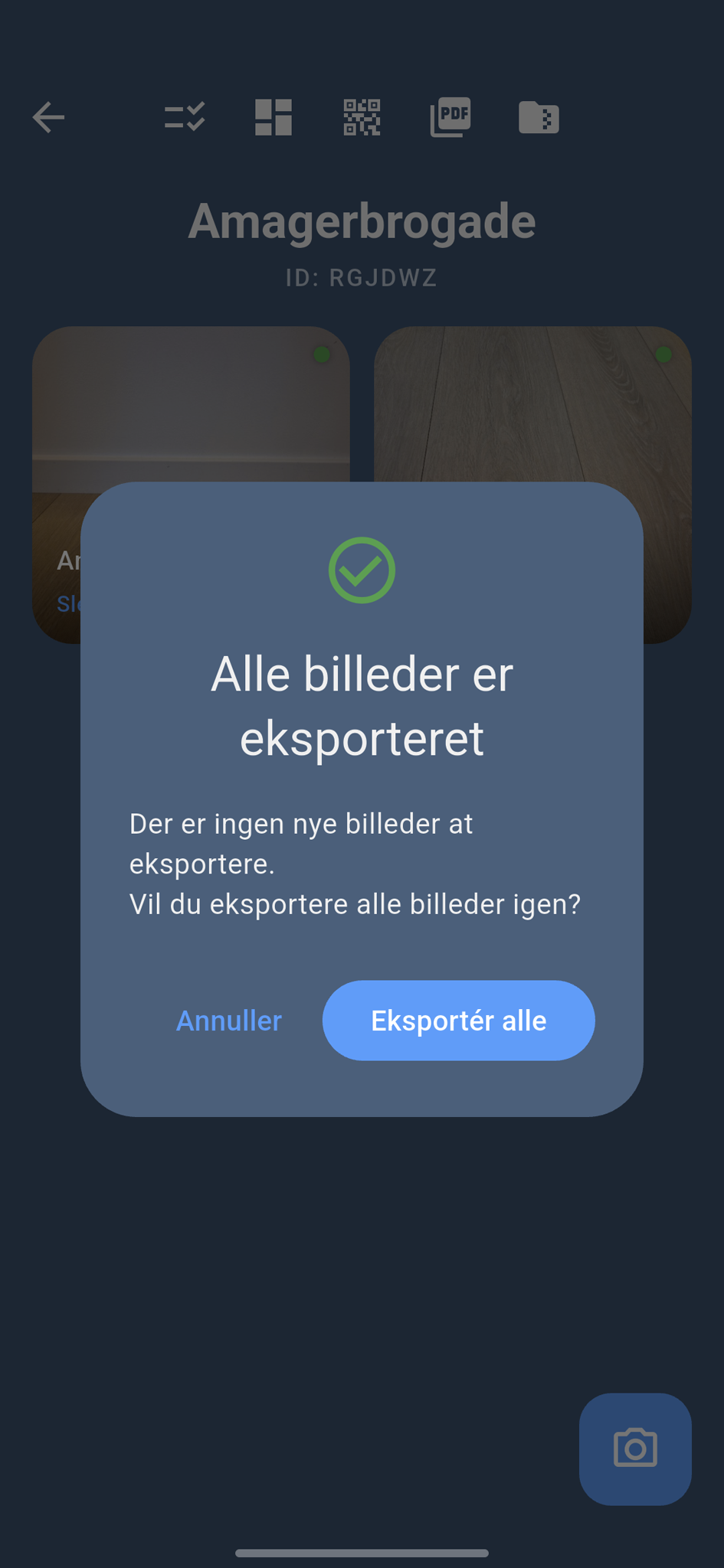Tap the green status dot on left photo
724x1568 pixels.
(321, 354)
